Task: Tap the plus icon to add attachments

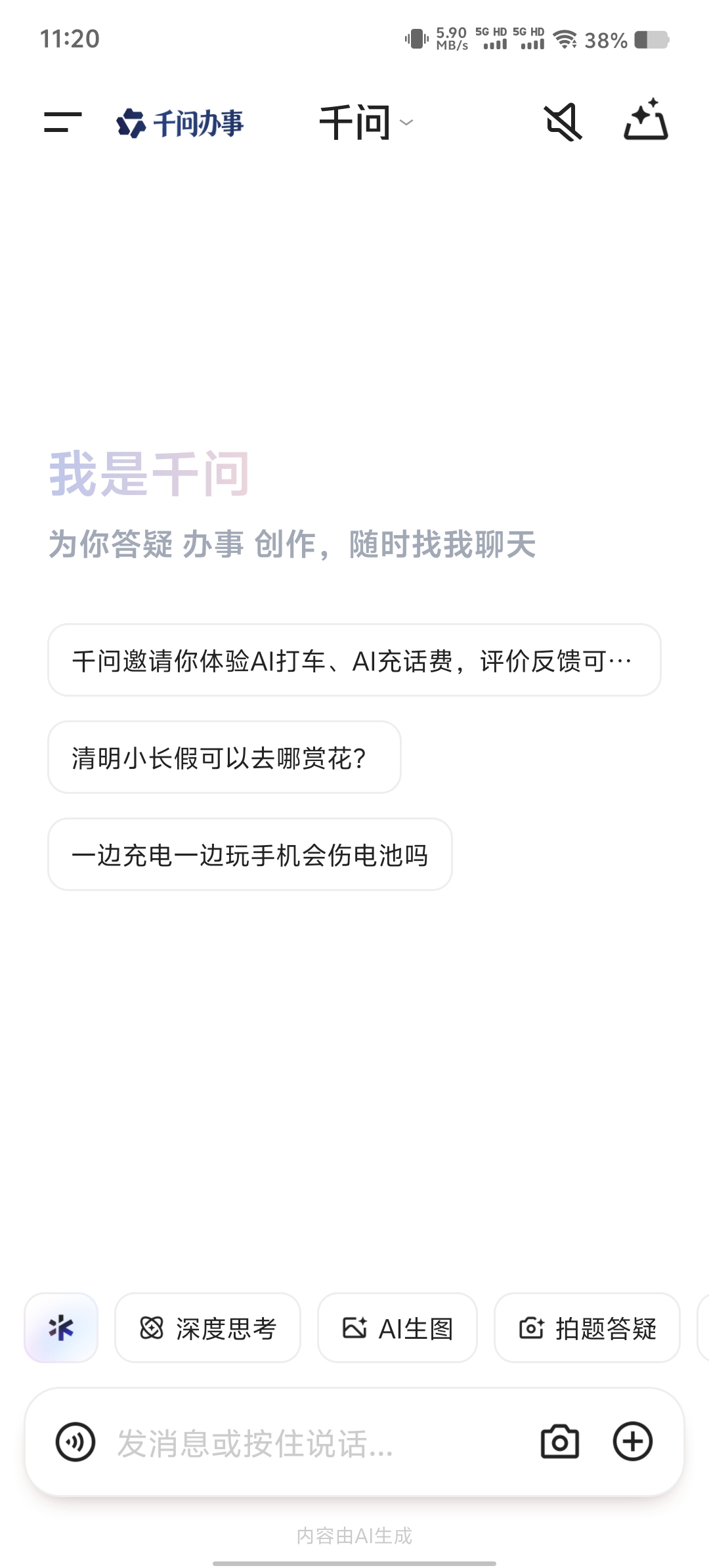Action: tap(632, 1442)
